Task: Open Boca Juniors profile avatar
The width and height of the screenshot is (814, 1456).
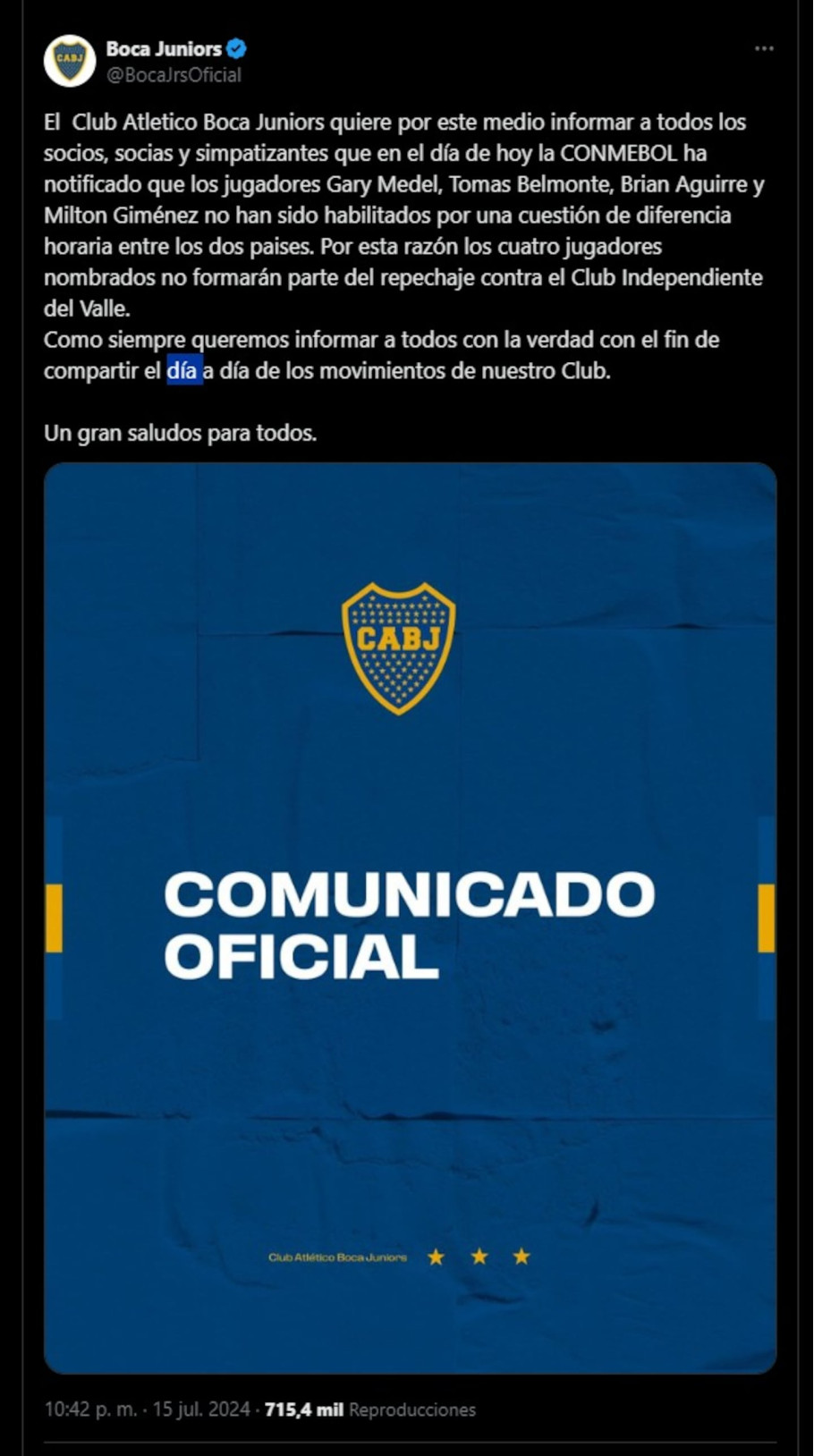Action: tap(70, 61)
